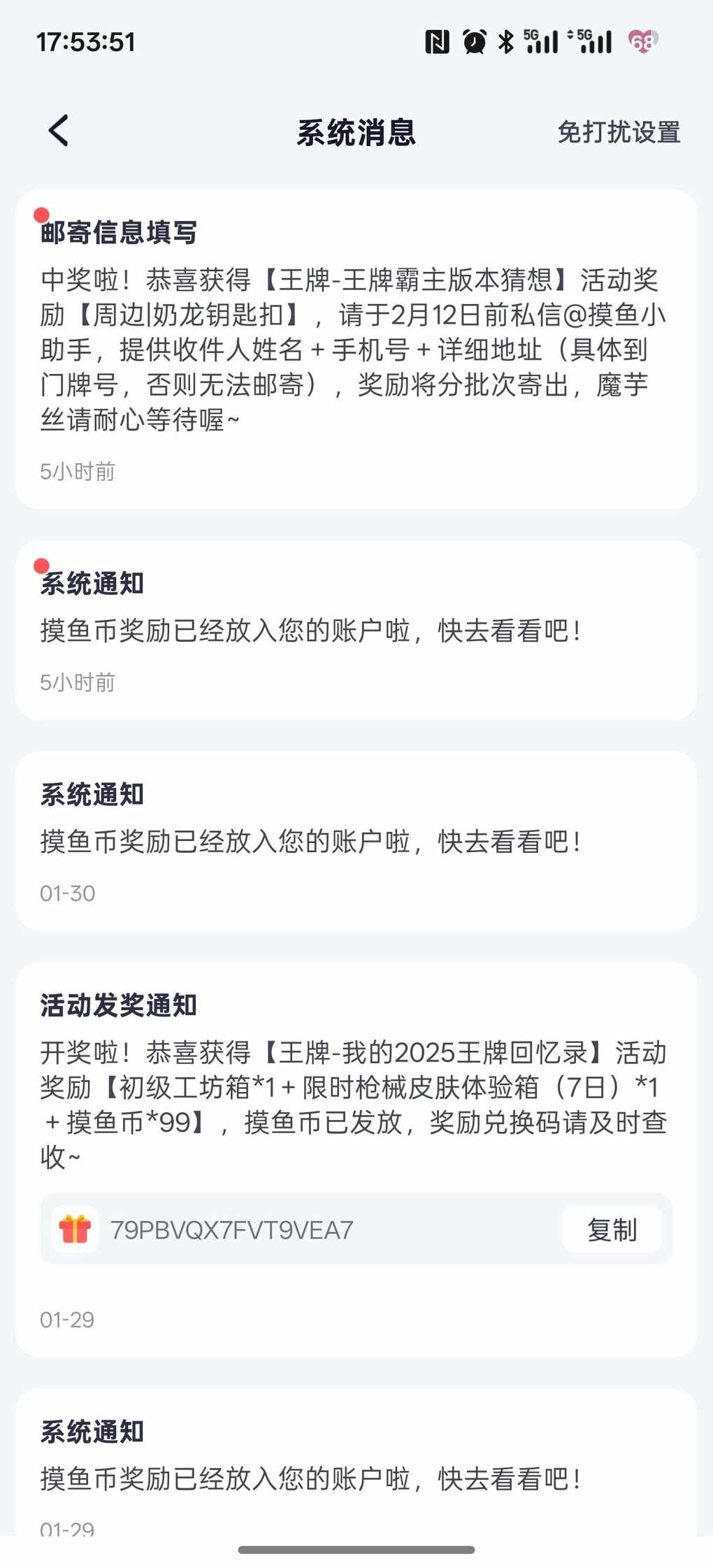This screenshot has height=1568, width=713.
Task: Open the unread 系统通知 from 5小时前
Action: (355, 630)
